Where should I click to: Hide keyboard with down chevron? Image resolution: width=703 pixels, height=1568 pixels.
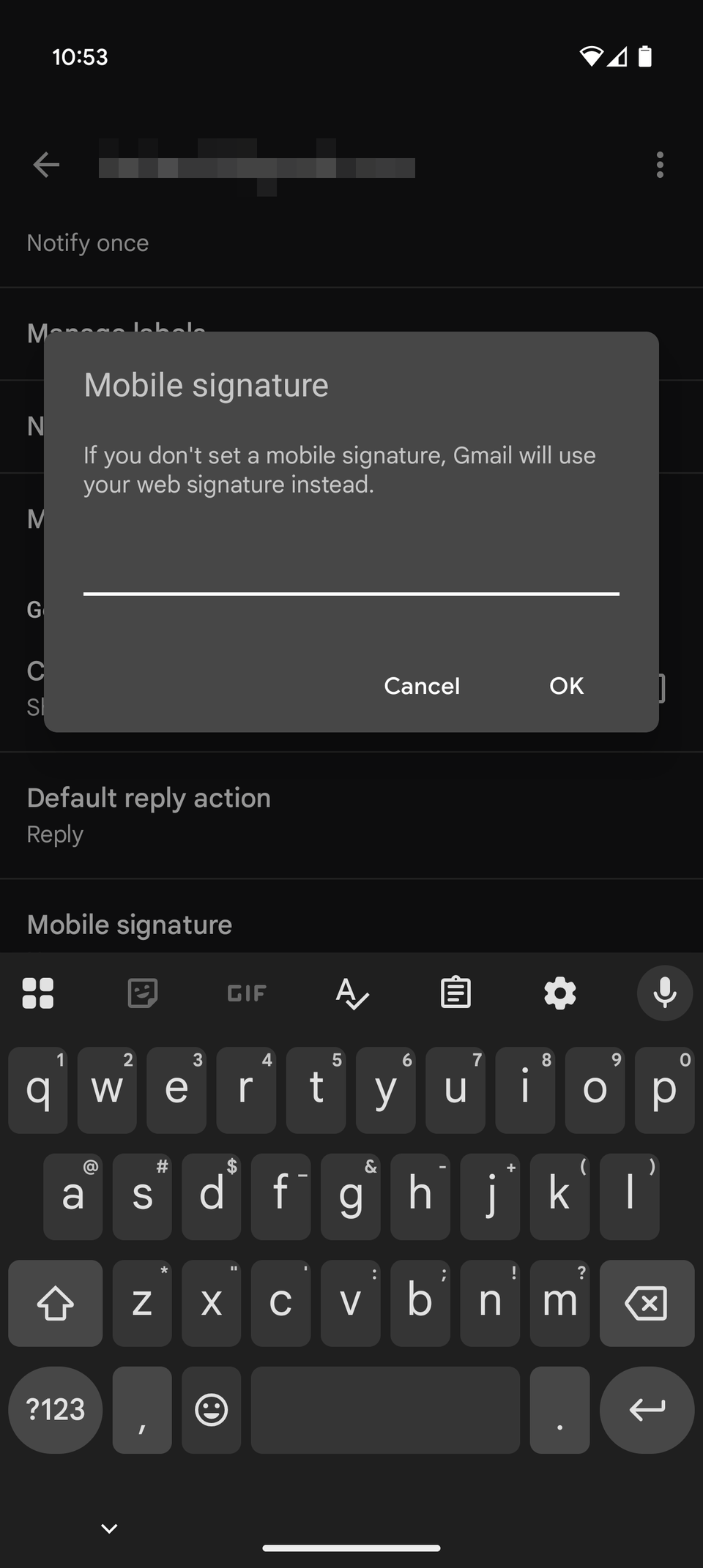(109, 1528)
